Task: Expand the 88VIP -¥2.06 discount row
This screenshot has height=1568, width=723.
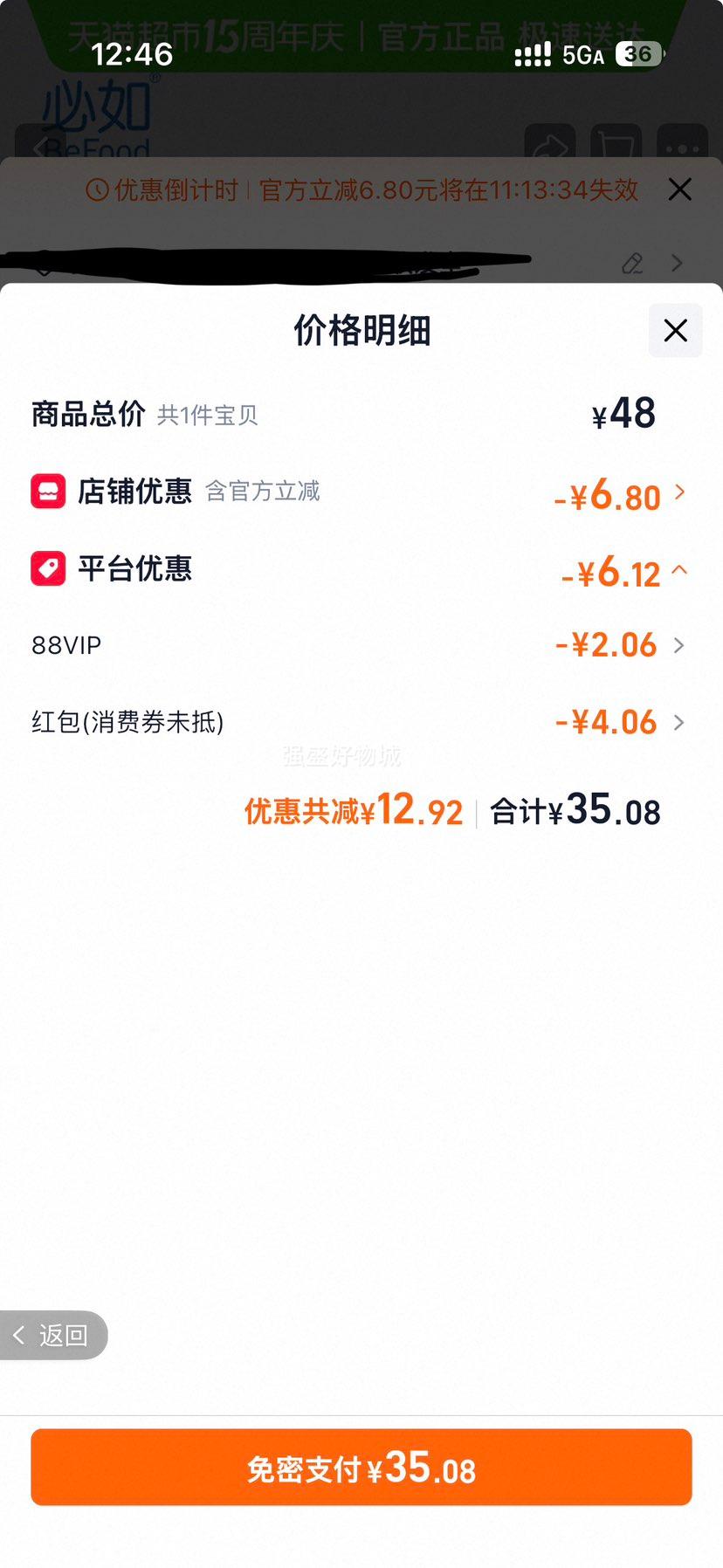Action: click(678, 645)
